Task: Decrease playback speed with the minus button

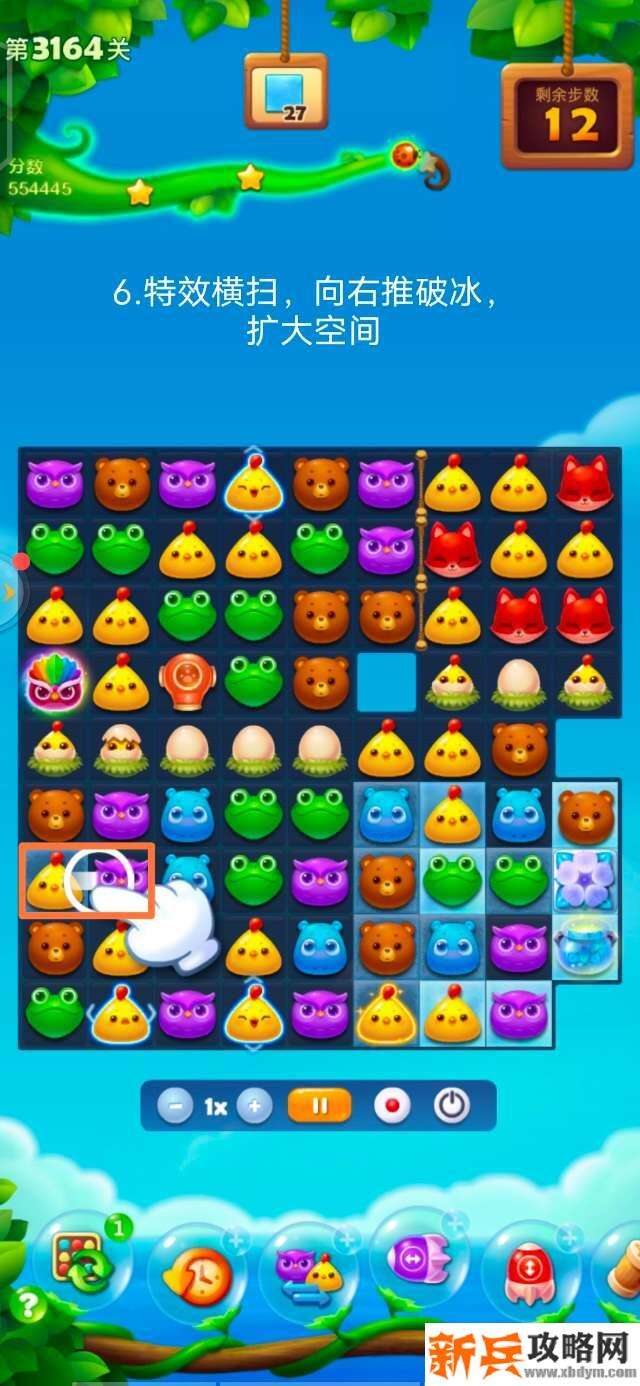Action: pyautogui.click(x=175, y=1107)
